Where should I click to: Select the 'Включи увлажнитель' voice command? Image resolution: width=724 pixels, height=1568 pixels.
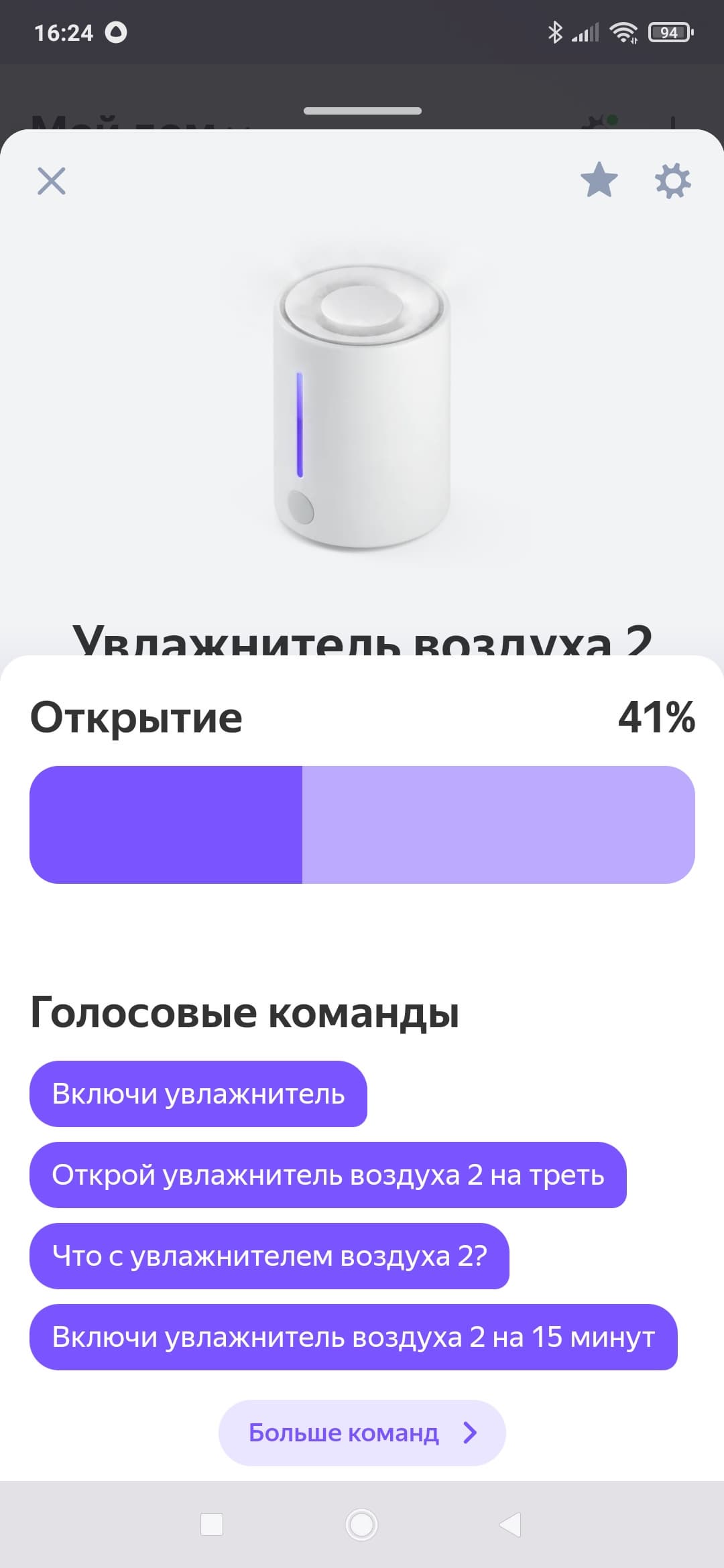198,1094
